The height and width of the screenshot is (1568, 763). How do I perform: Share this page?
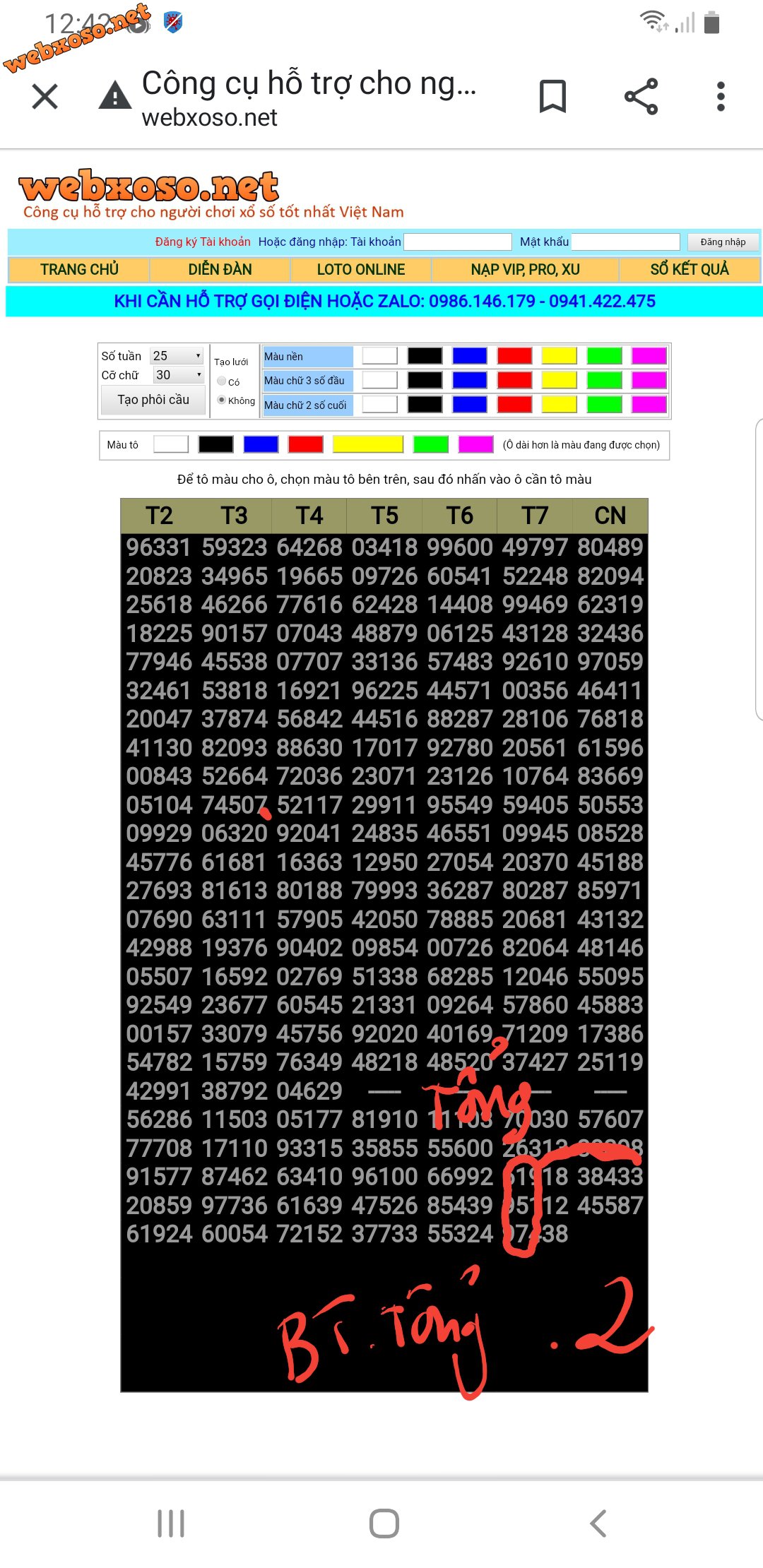tap(641, 97)
